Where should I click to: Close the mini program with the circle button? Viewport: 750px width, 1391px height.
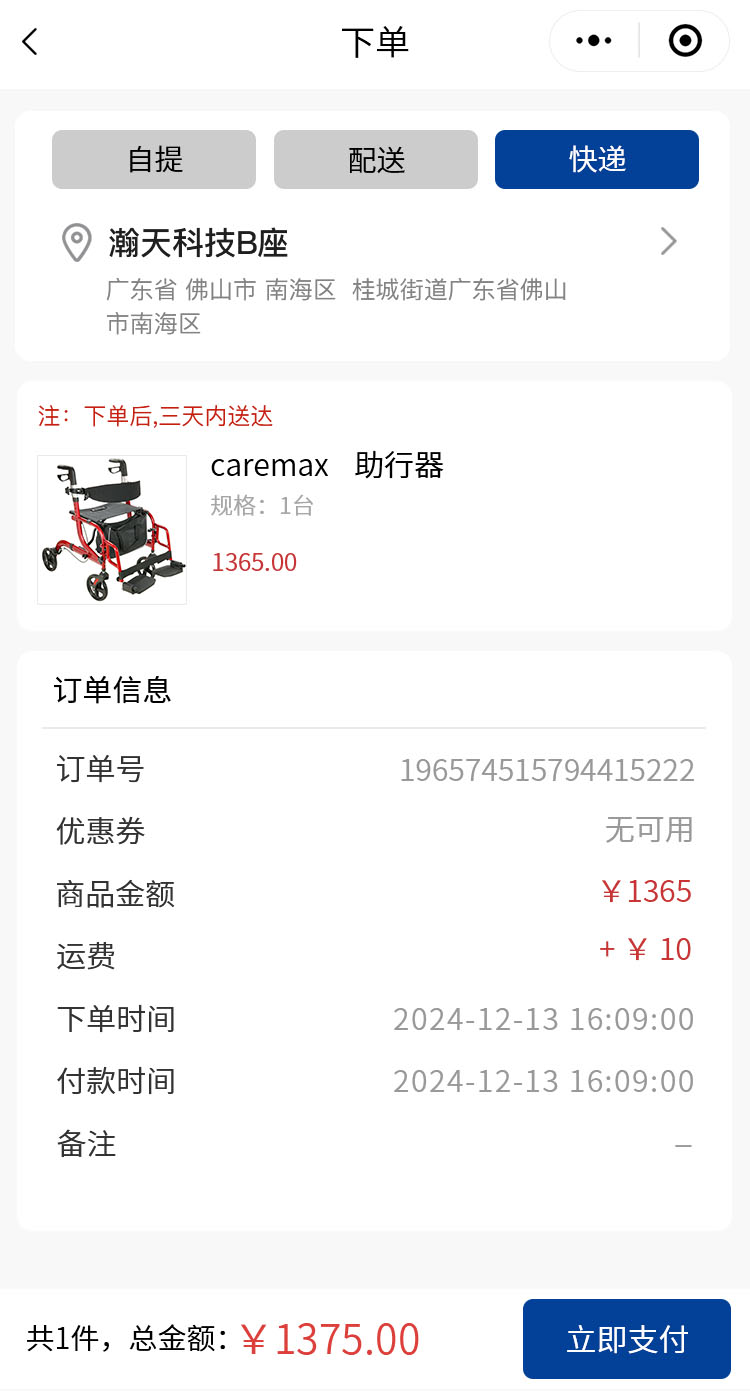(x=685, y=41)
